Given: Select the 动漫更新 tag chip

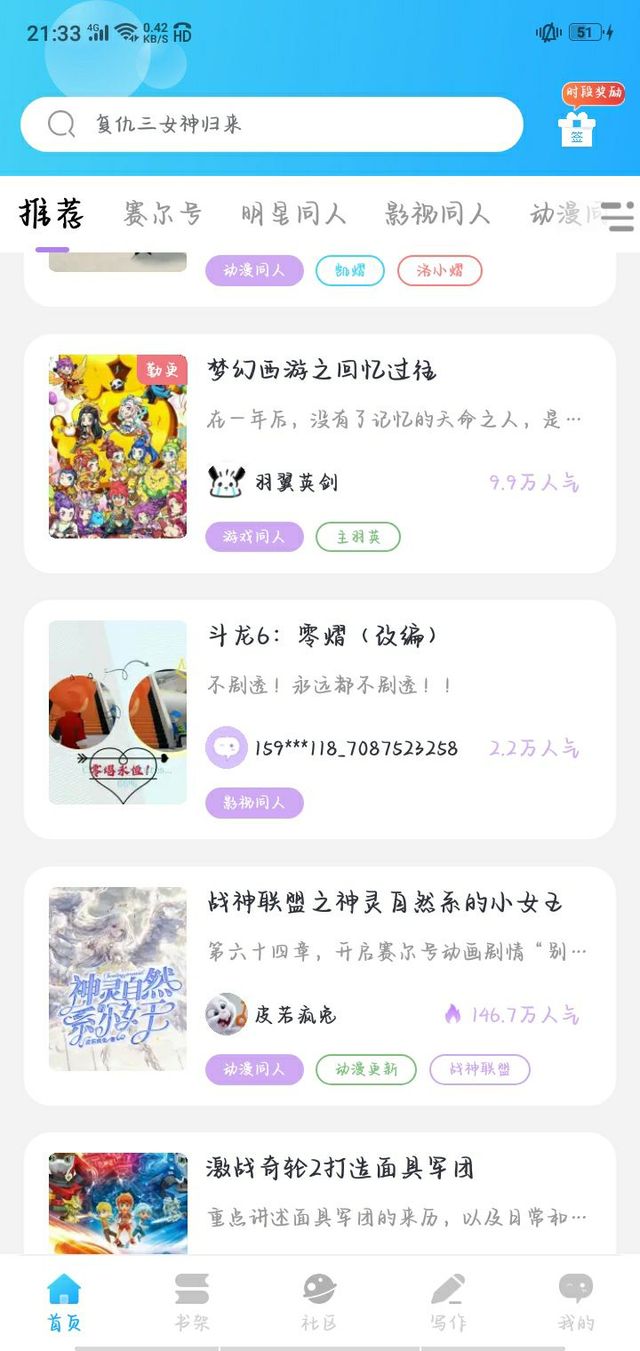Looking at the screenshot, I should coord(366,1069).
